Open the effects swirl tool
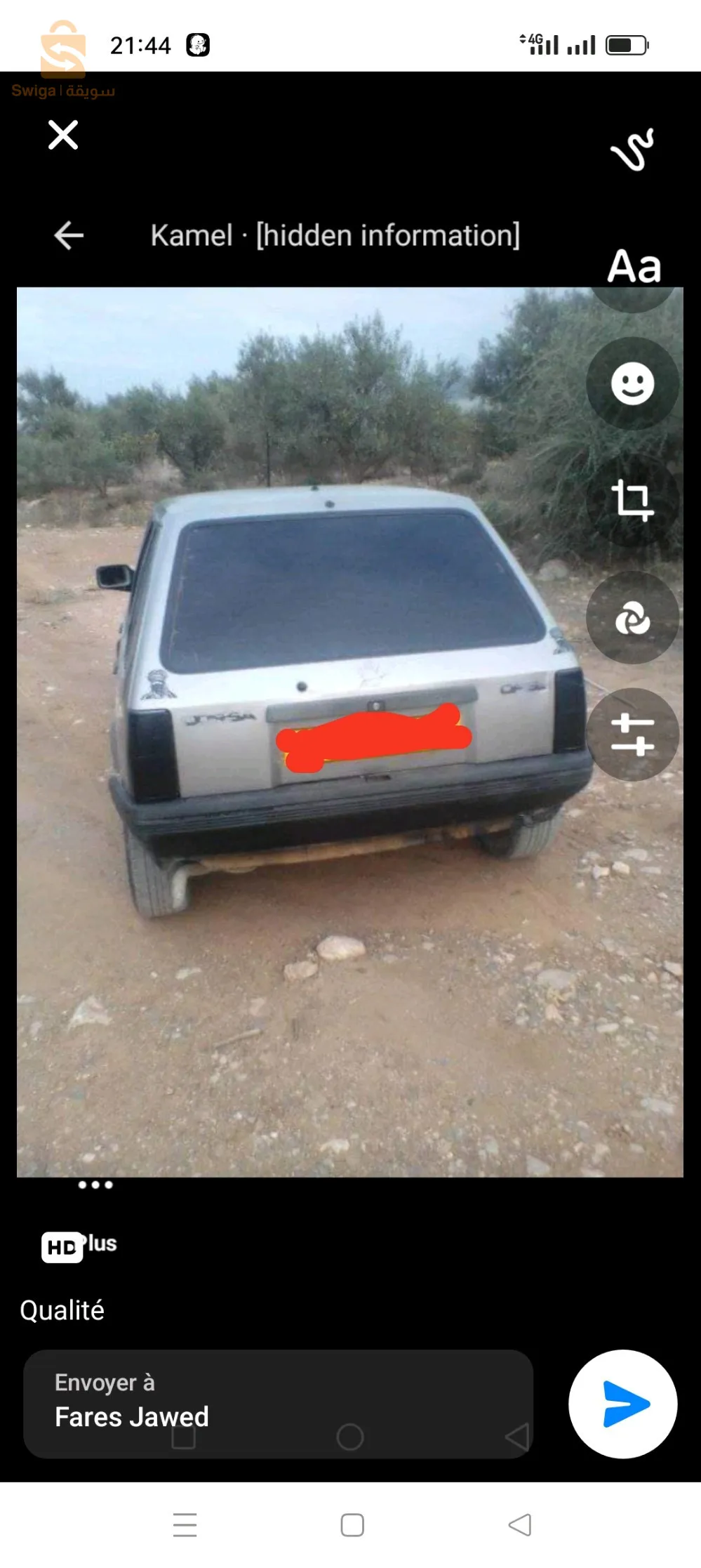 [632, 618]
